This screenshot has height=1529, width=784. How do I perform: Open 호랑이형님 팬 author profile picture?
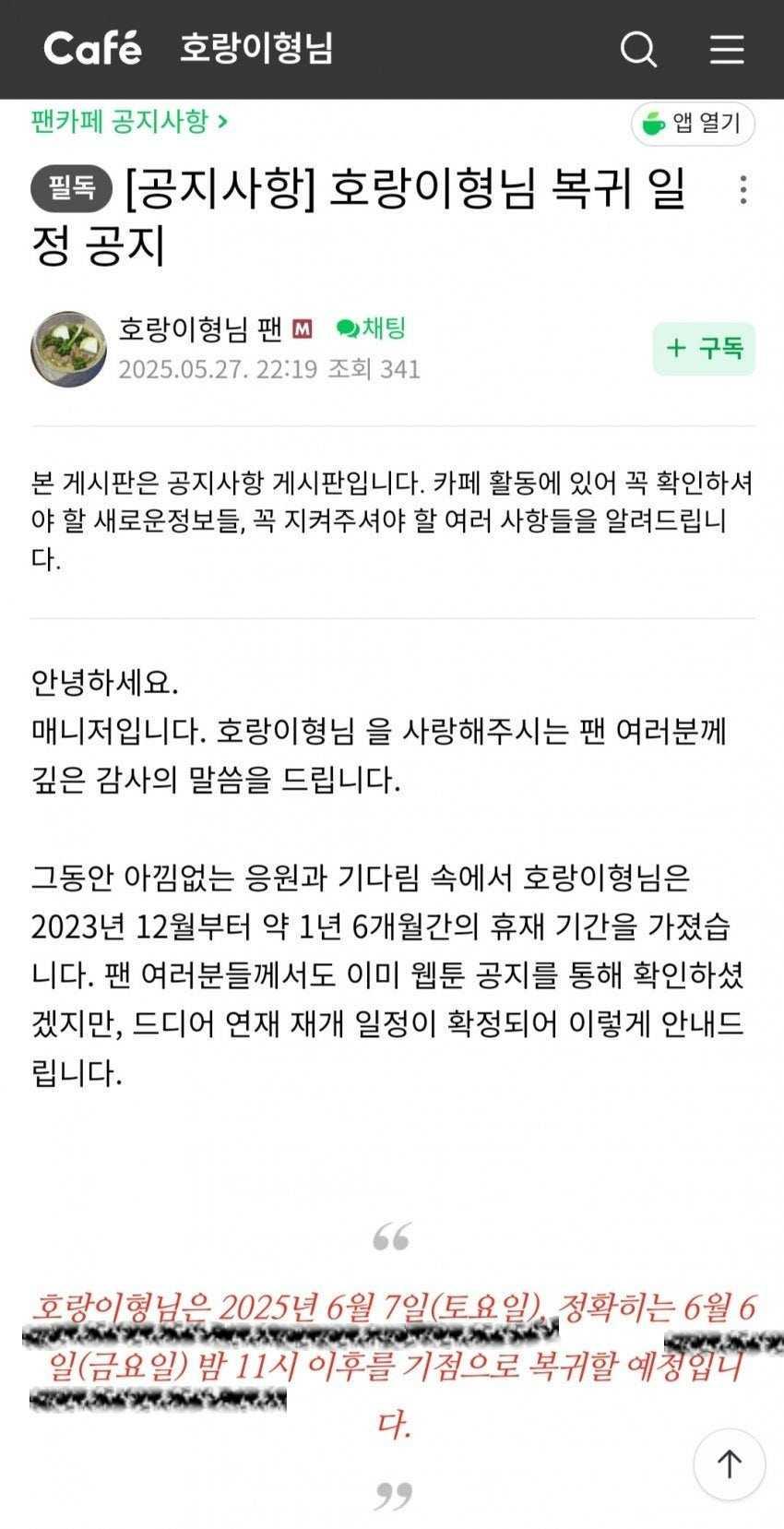click(69, 349)
